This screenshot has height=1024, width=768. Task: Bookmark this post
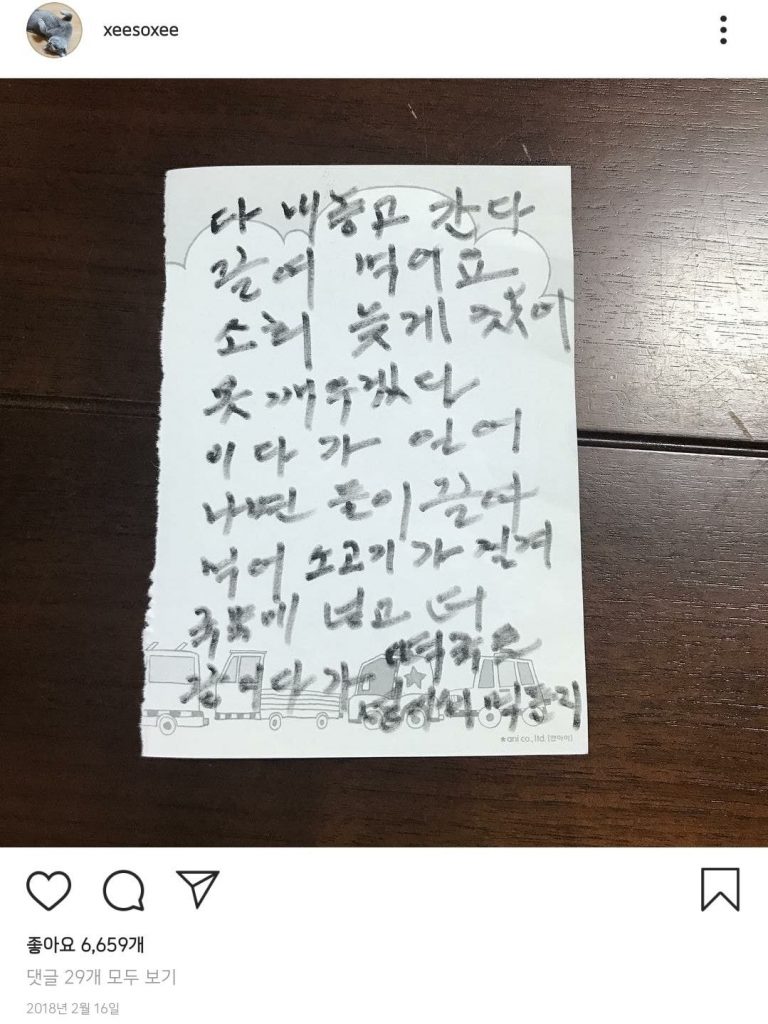point(720,889)
